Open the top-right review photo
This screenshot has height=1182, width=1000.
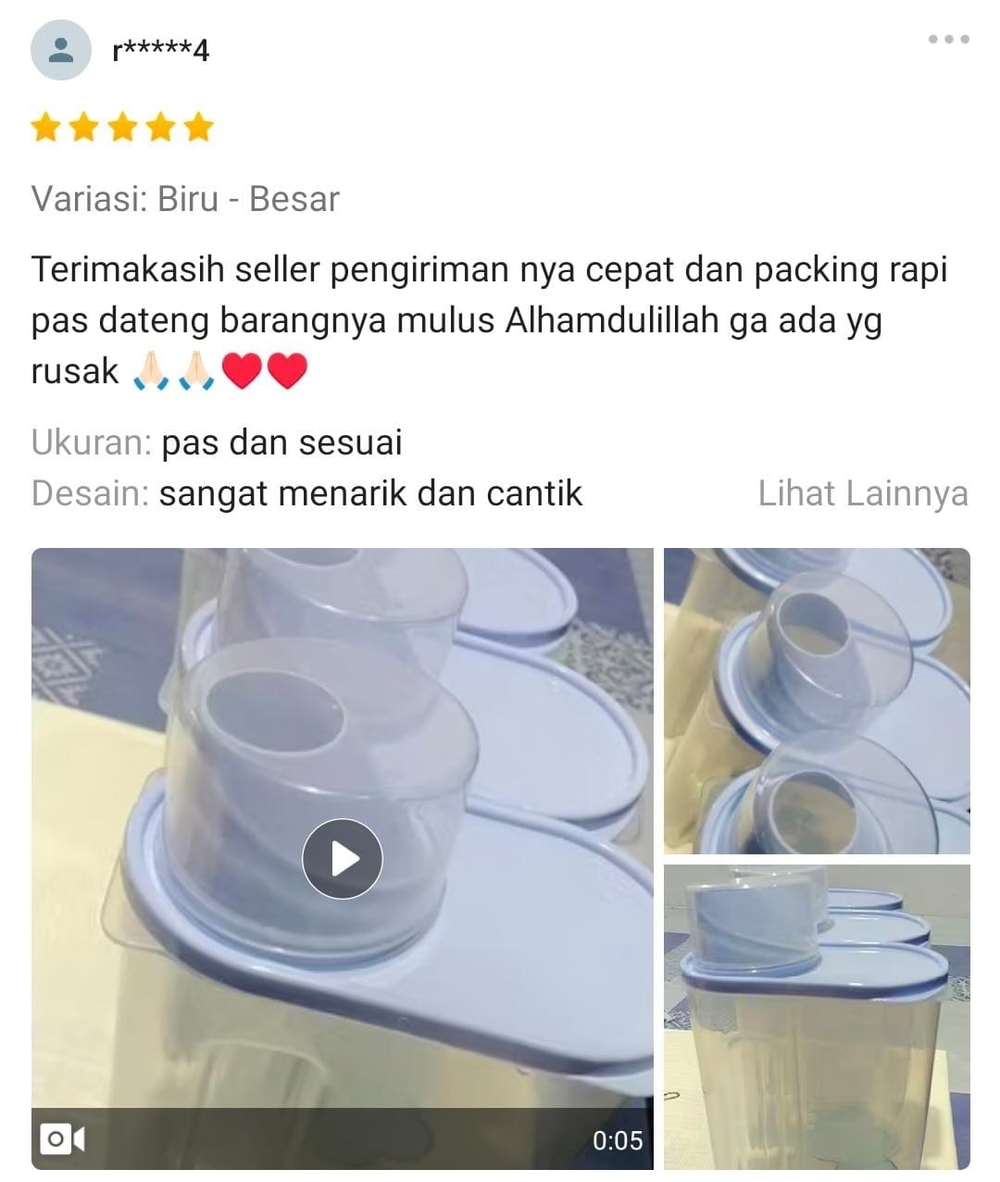[x=816, y=700]
